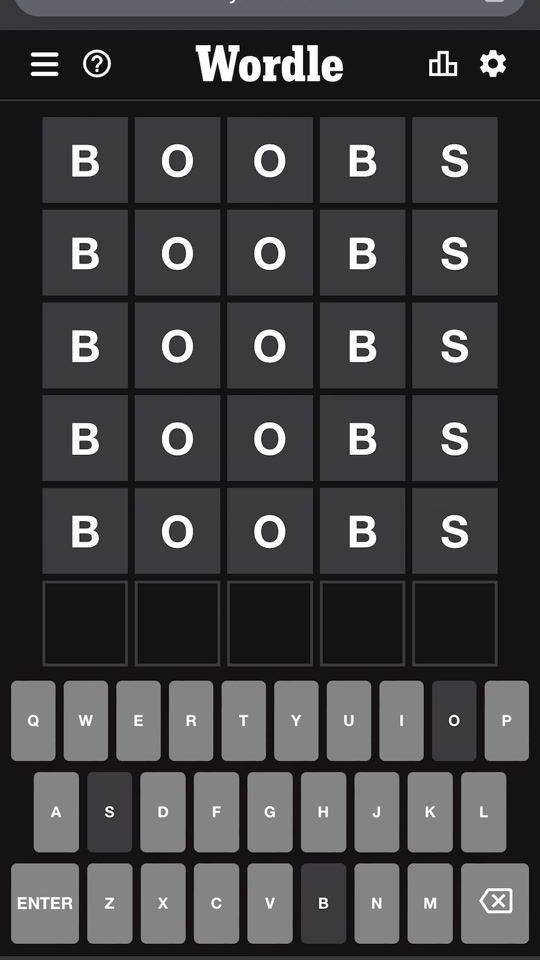Open the hamburger menu
The image size is (540, 960).
tap(45, 64)
